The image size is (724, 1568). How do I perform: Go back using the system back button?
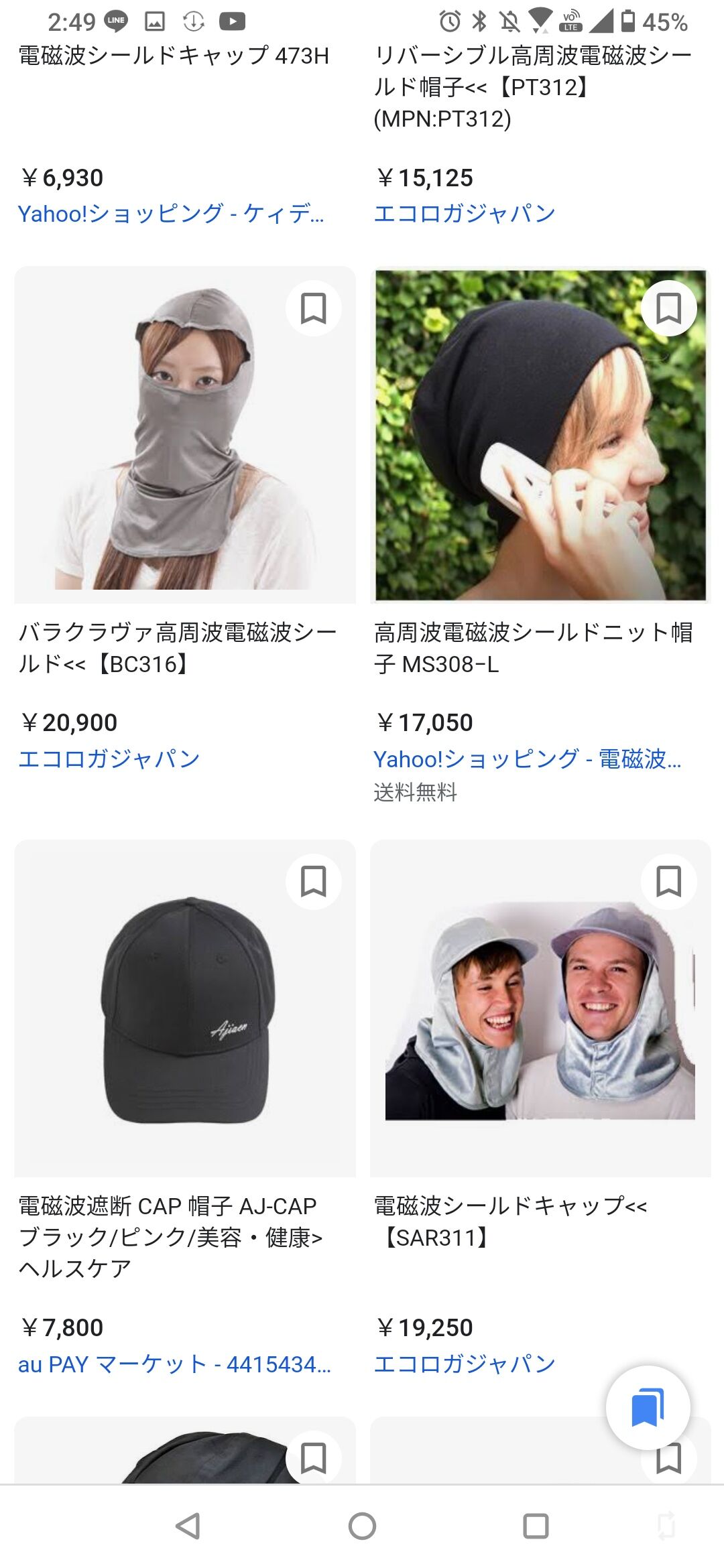188,1526
